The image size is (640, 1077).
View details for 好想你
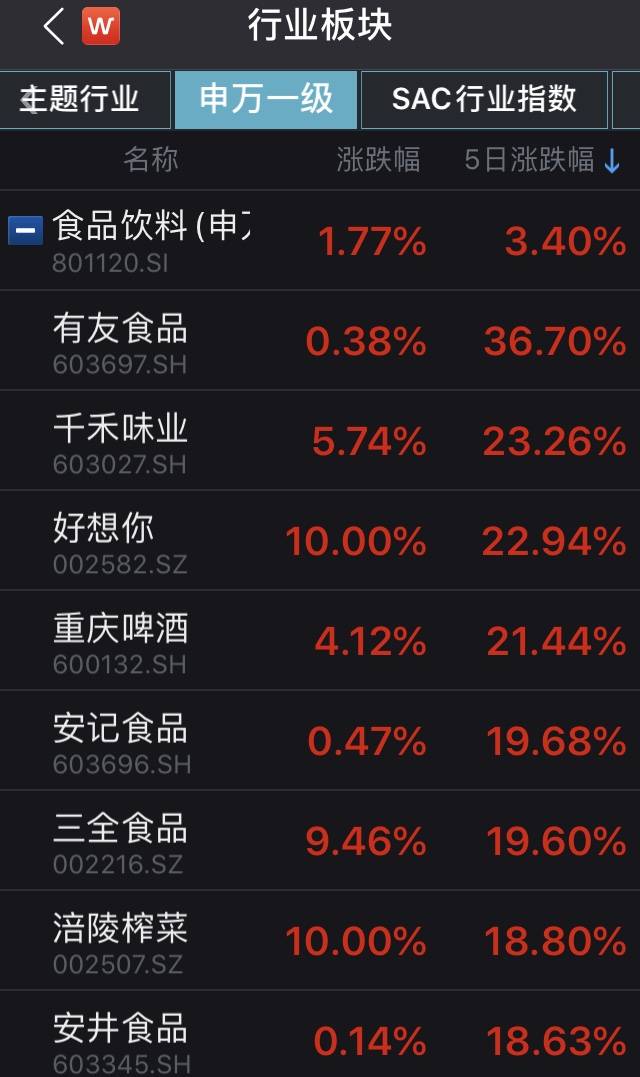[x=320, y=540]
